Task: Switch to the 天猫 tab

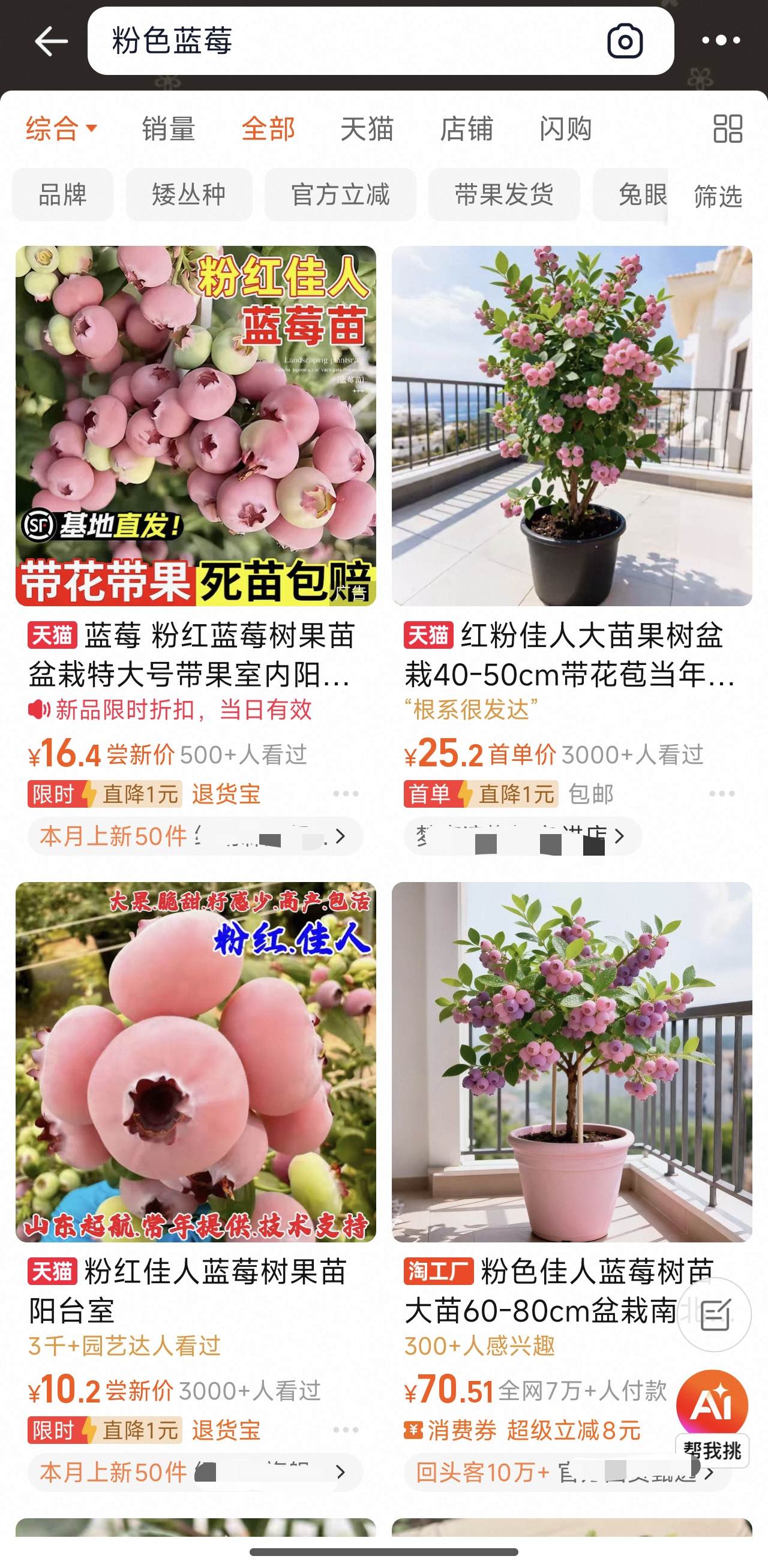Action: click(367, 129)
